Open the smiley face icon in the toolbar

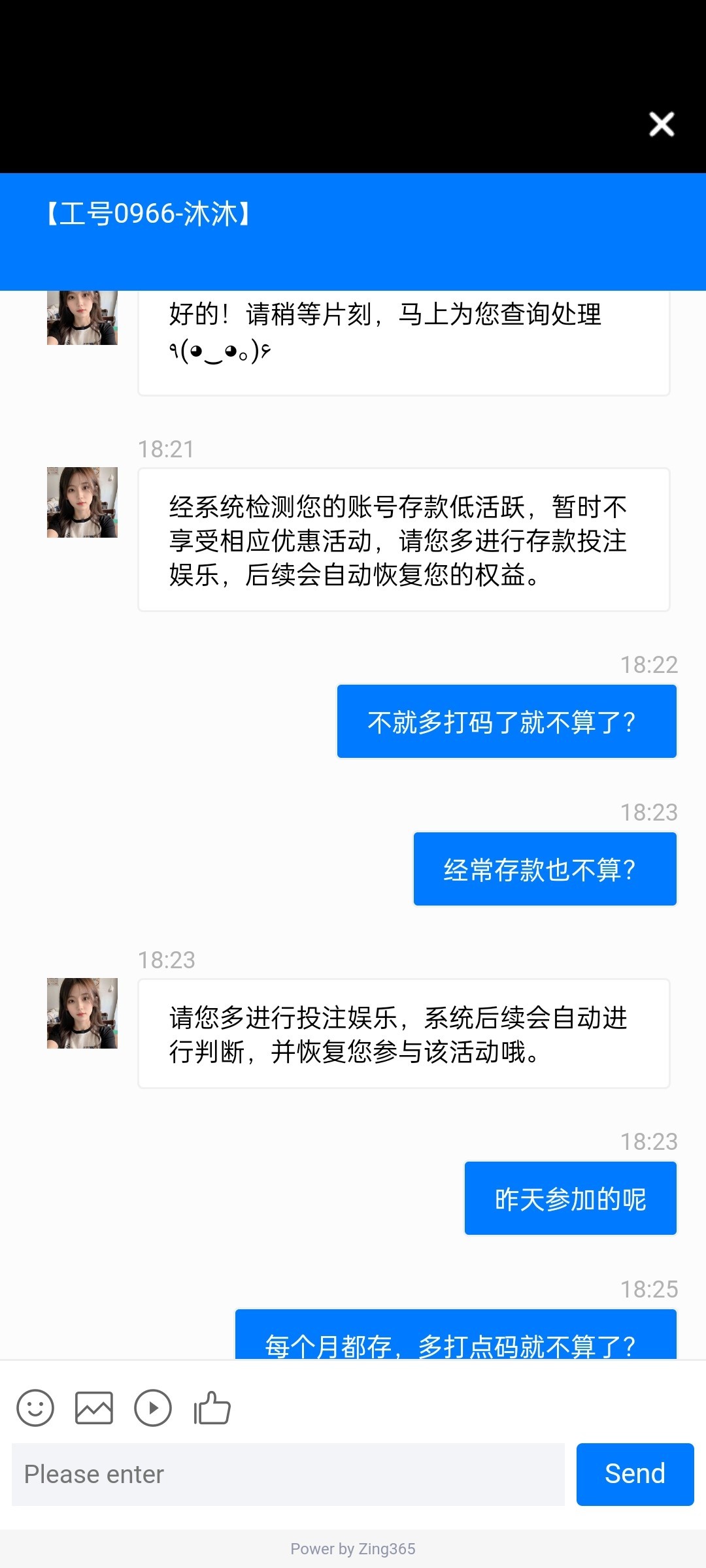point(35,1408)
